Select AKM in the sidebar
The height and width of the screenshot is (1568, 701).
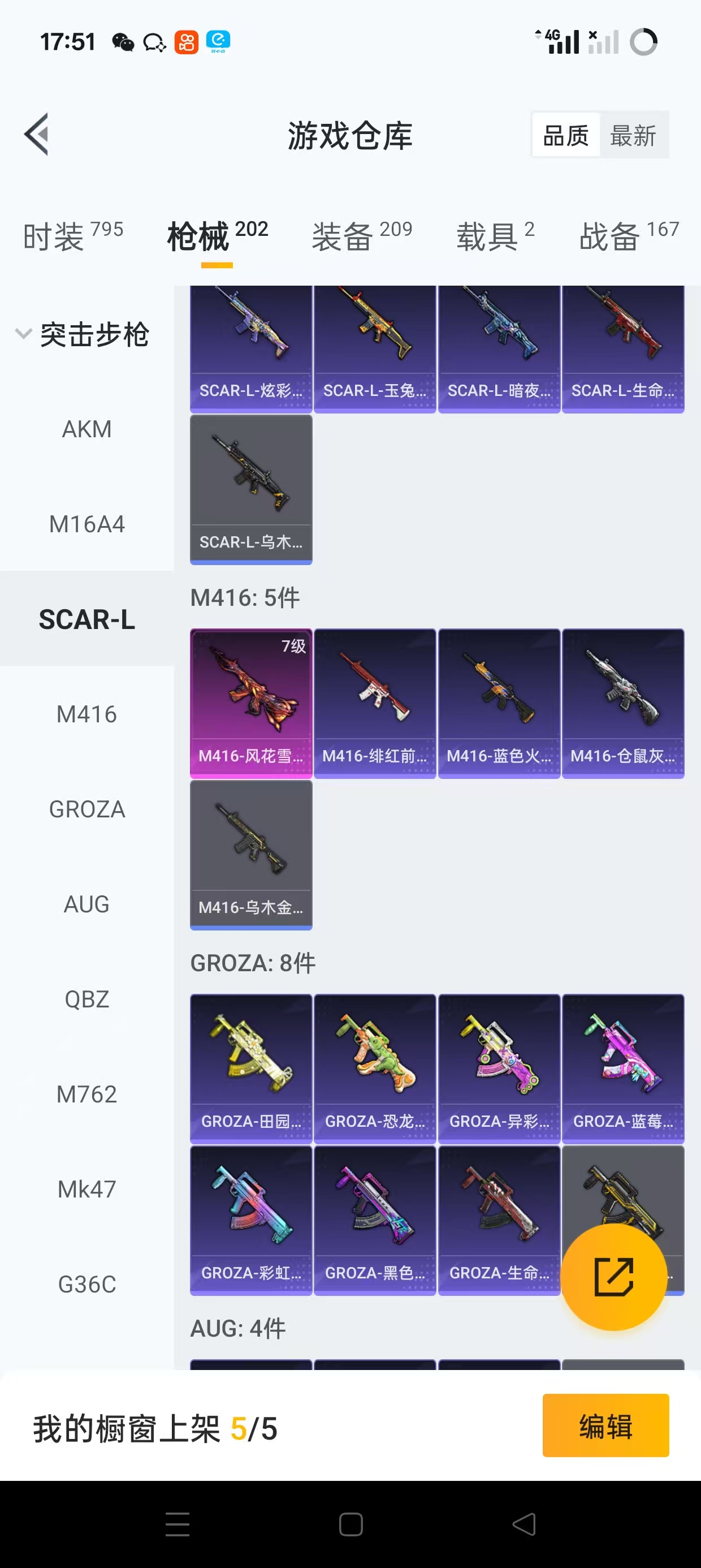pyautogui.click(x=86, y=429)
